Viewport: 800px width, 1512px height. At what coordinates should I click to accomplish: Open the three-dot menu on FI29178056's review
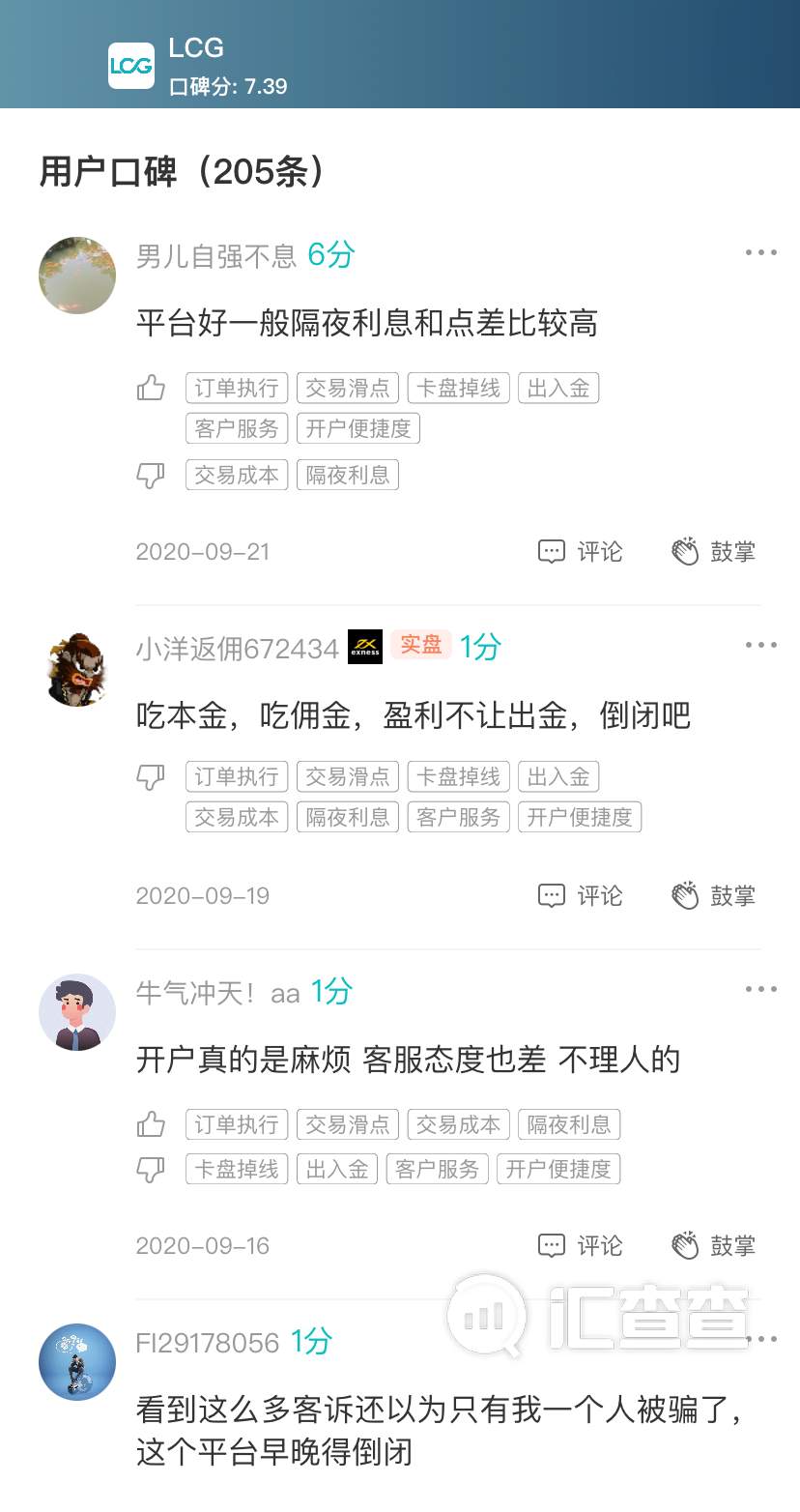pos(760,1339)
